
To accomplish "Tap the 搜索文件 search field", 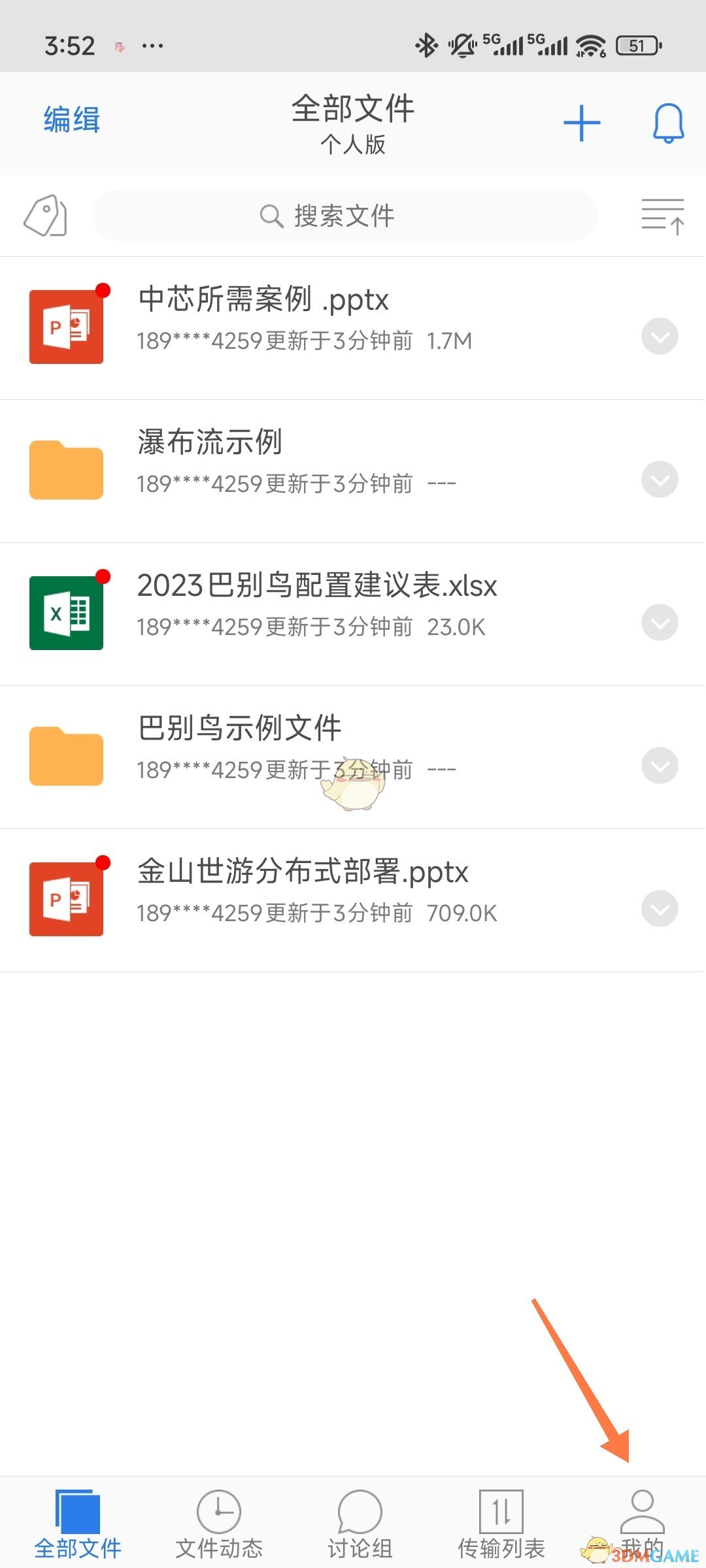I will coord(345,216).
